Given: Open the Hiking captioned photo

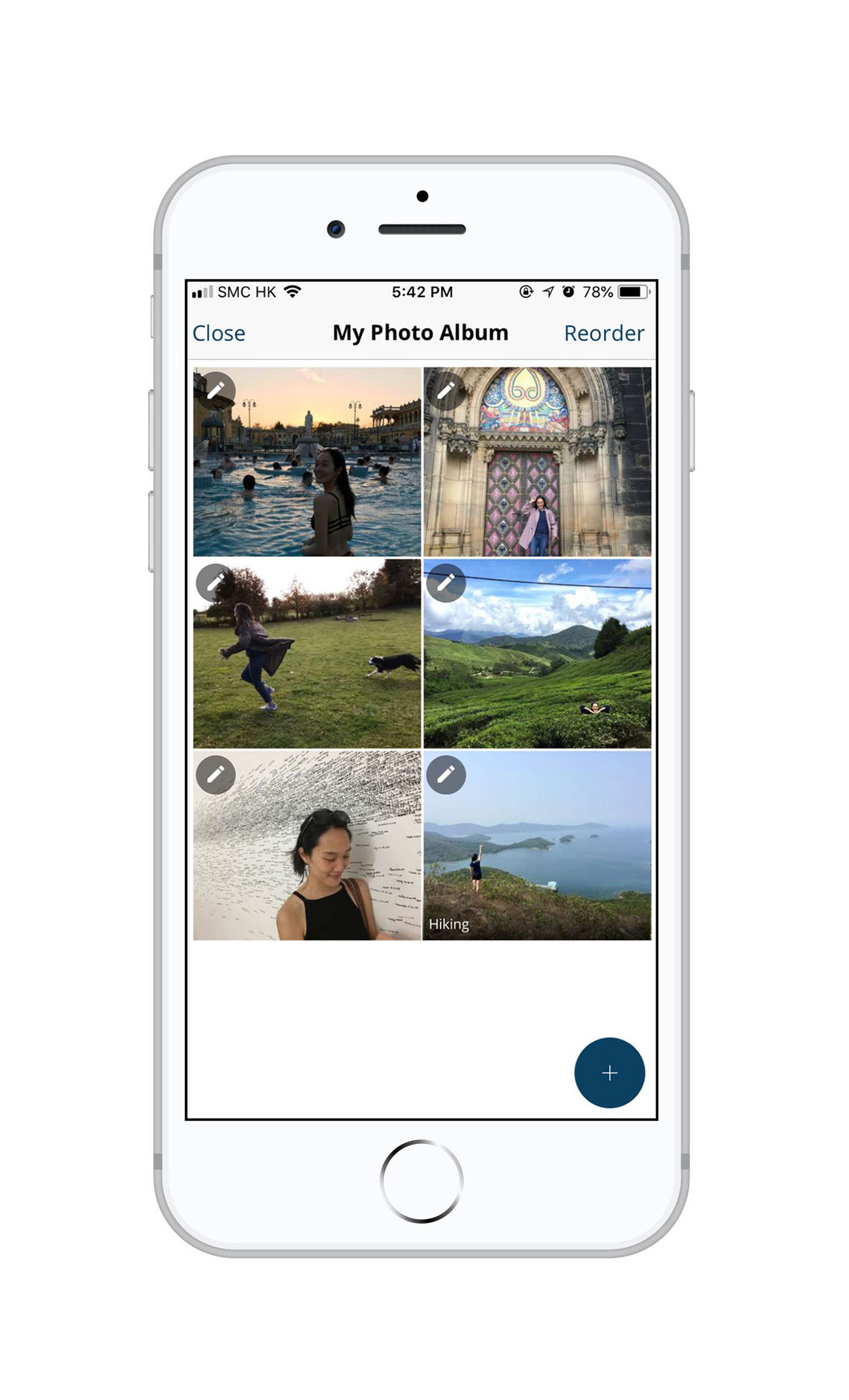Looking at the screenshot, I should coord(537,845).
